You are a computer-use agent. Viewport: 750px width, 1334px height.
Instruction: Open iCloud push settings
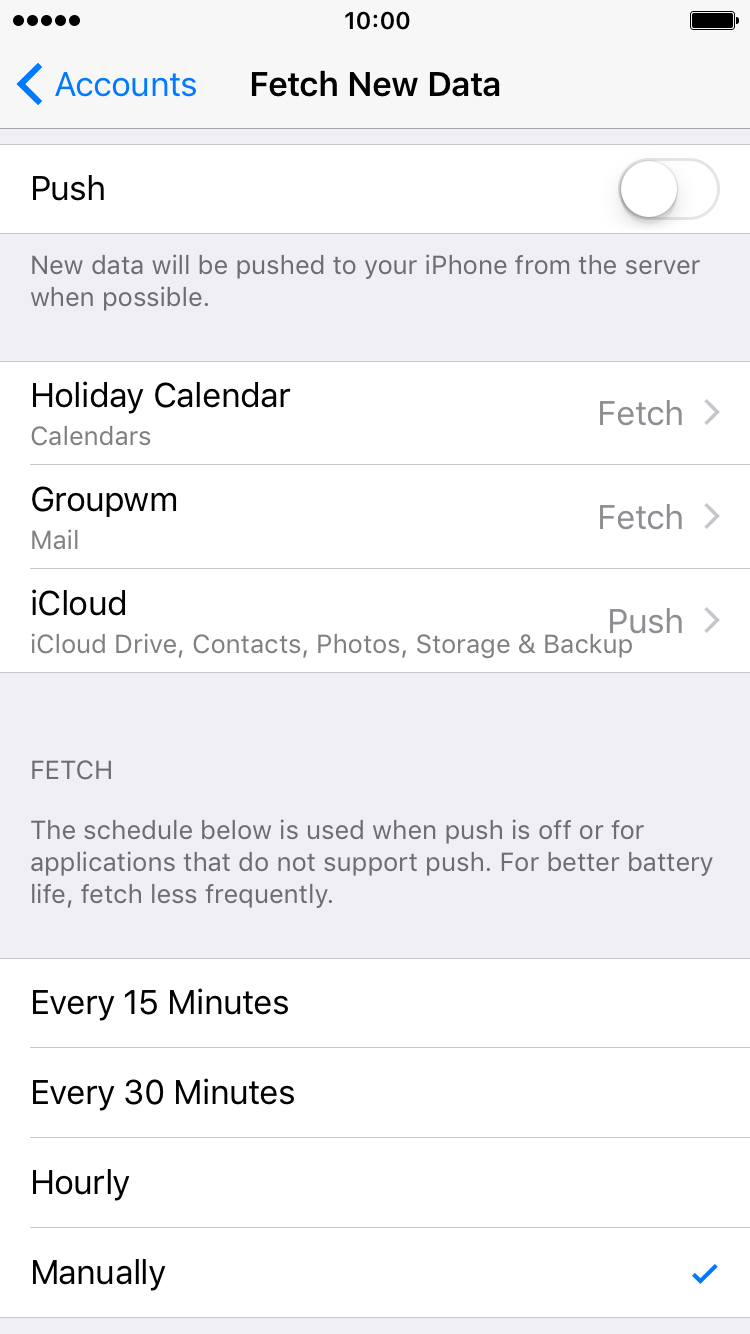click(x=375, y=621)
